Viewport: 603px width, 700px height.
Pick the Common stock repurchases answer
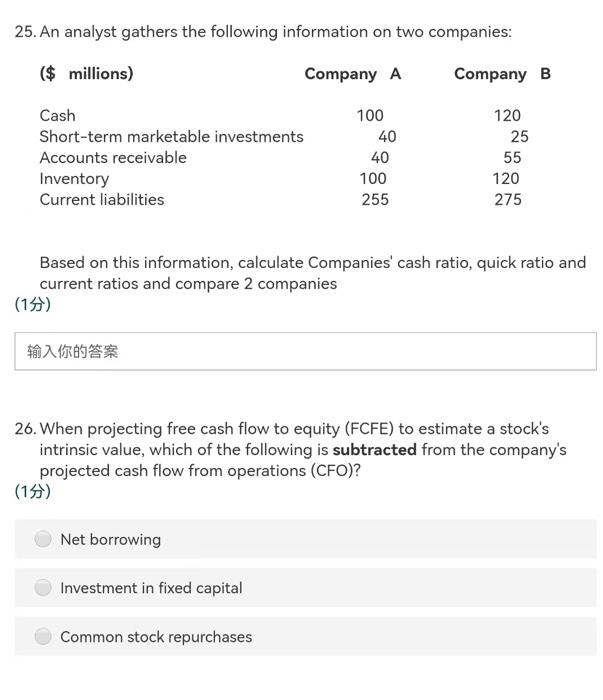point(43,637)
